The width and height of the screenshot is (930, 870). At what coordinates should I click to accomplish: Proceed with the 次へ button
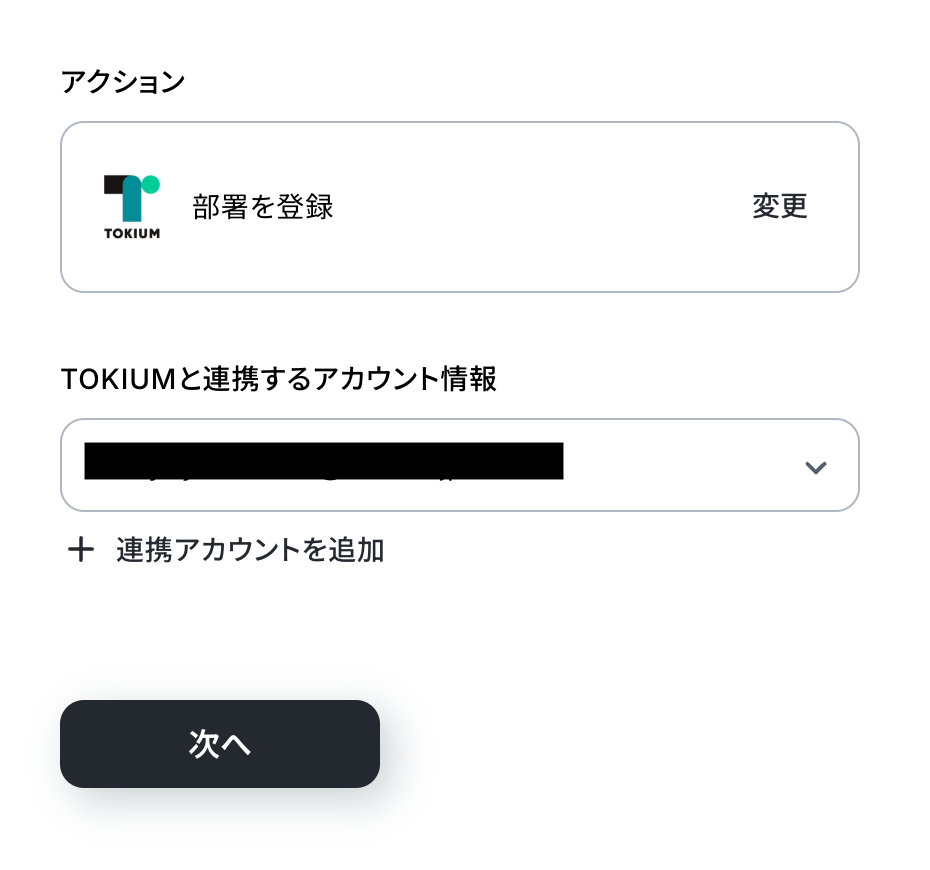(x=220, y=744)
